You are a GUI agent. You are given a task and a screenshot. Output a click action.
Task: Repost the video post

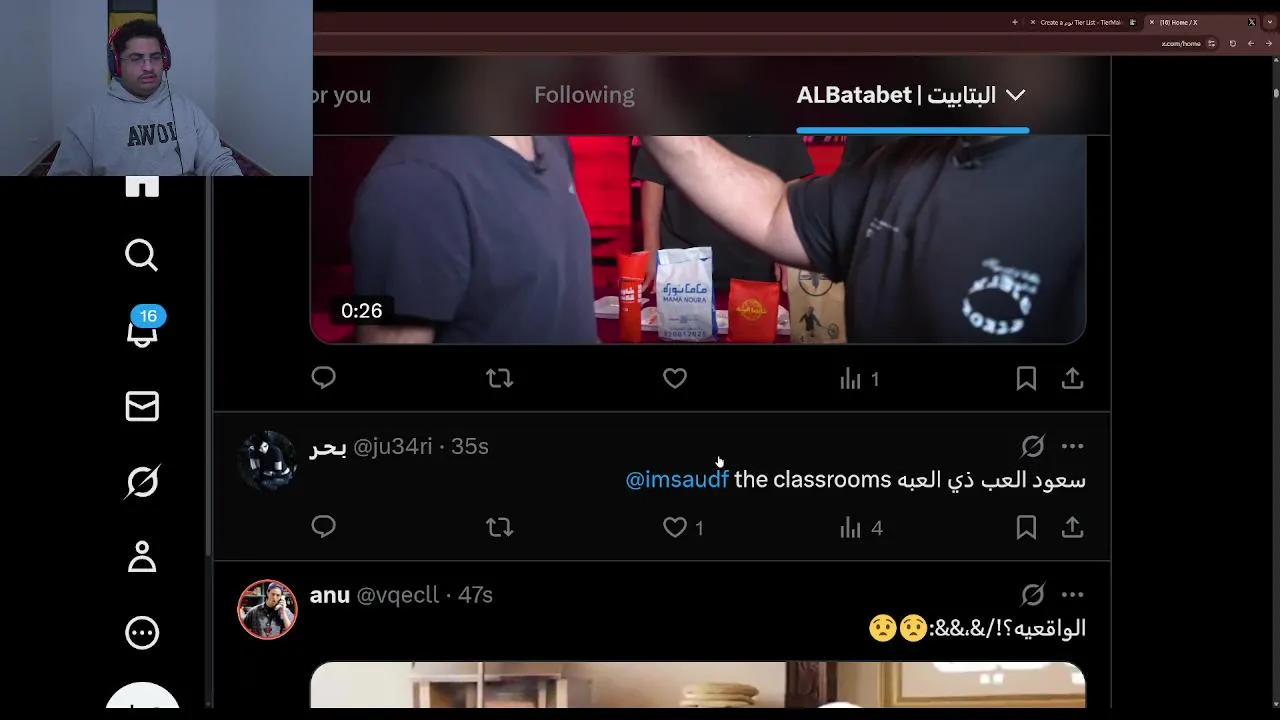pyautogui.click(x=499, y=378)
